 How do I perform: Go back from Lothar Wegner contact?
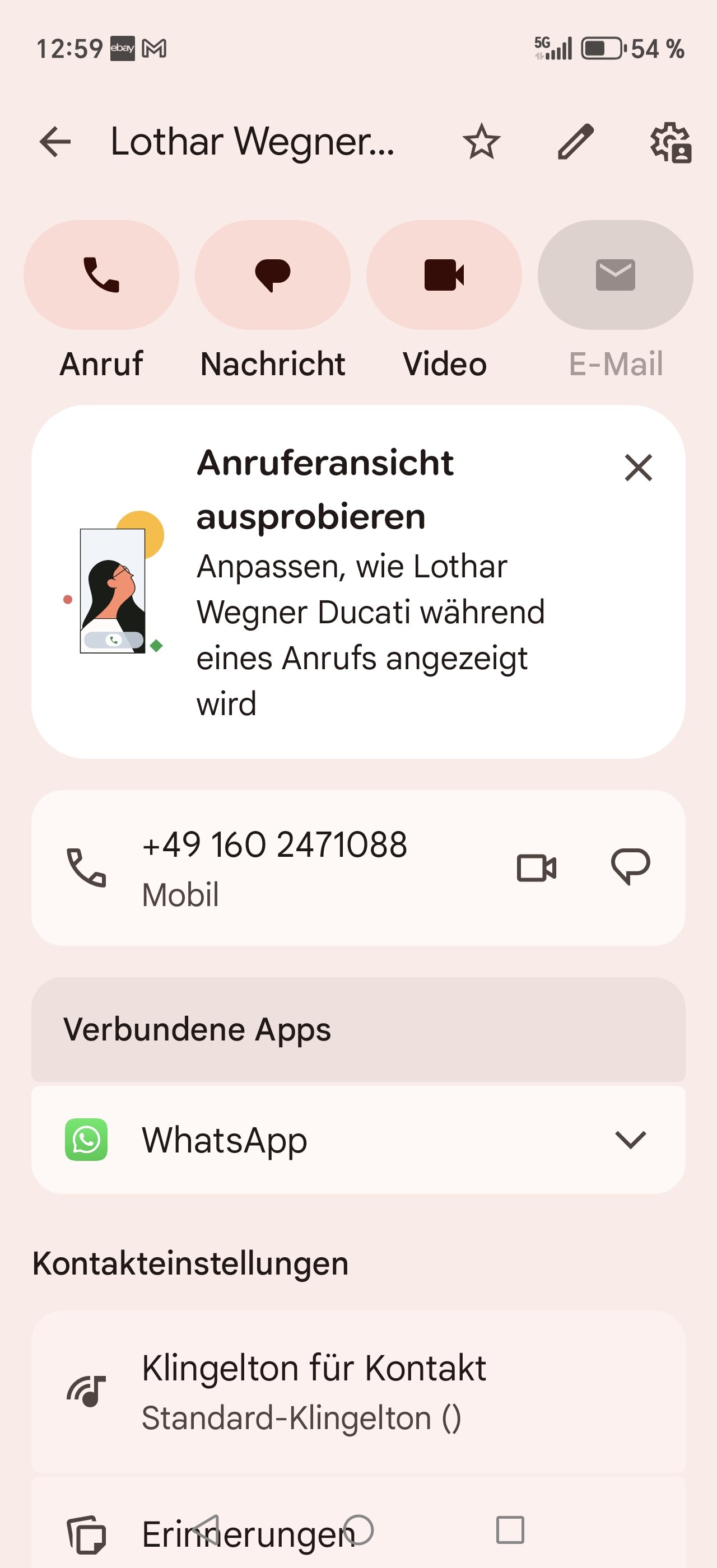coord(55,142)
